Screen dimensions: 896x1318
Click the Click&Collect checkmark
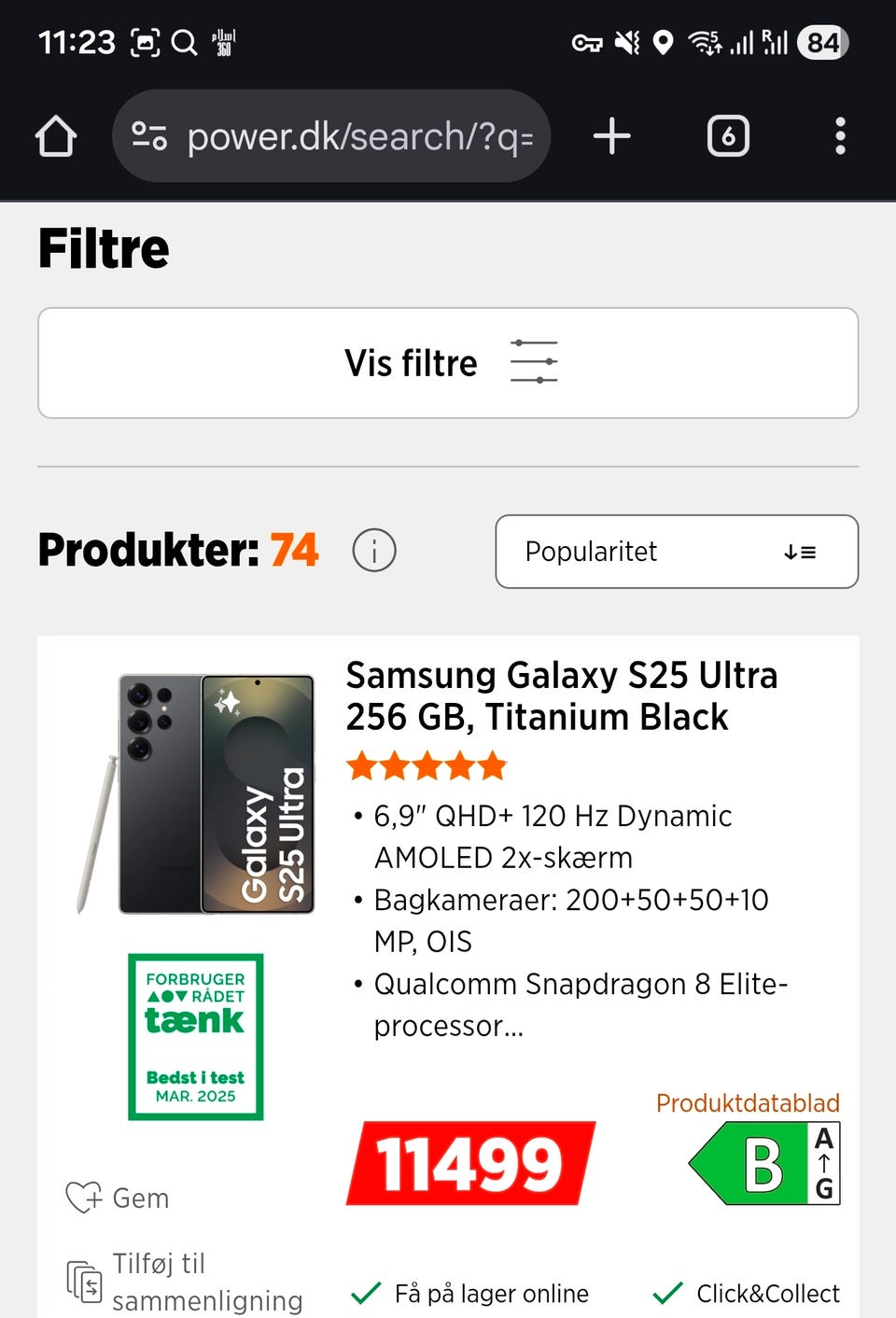666,1295
